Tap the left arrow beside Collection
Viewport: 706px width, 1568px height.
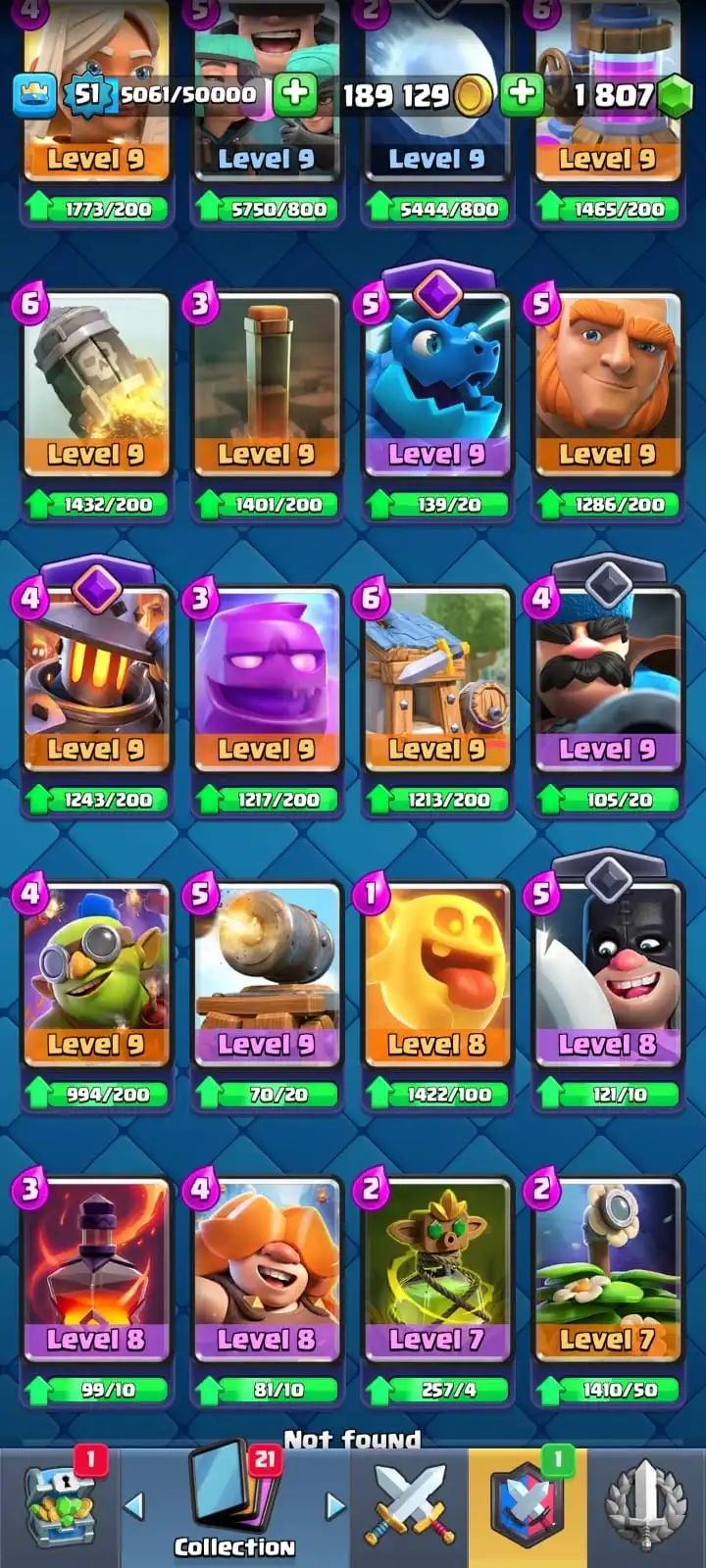pos(134,1506)
